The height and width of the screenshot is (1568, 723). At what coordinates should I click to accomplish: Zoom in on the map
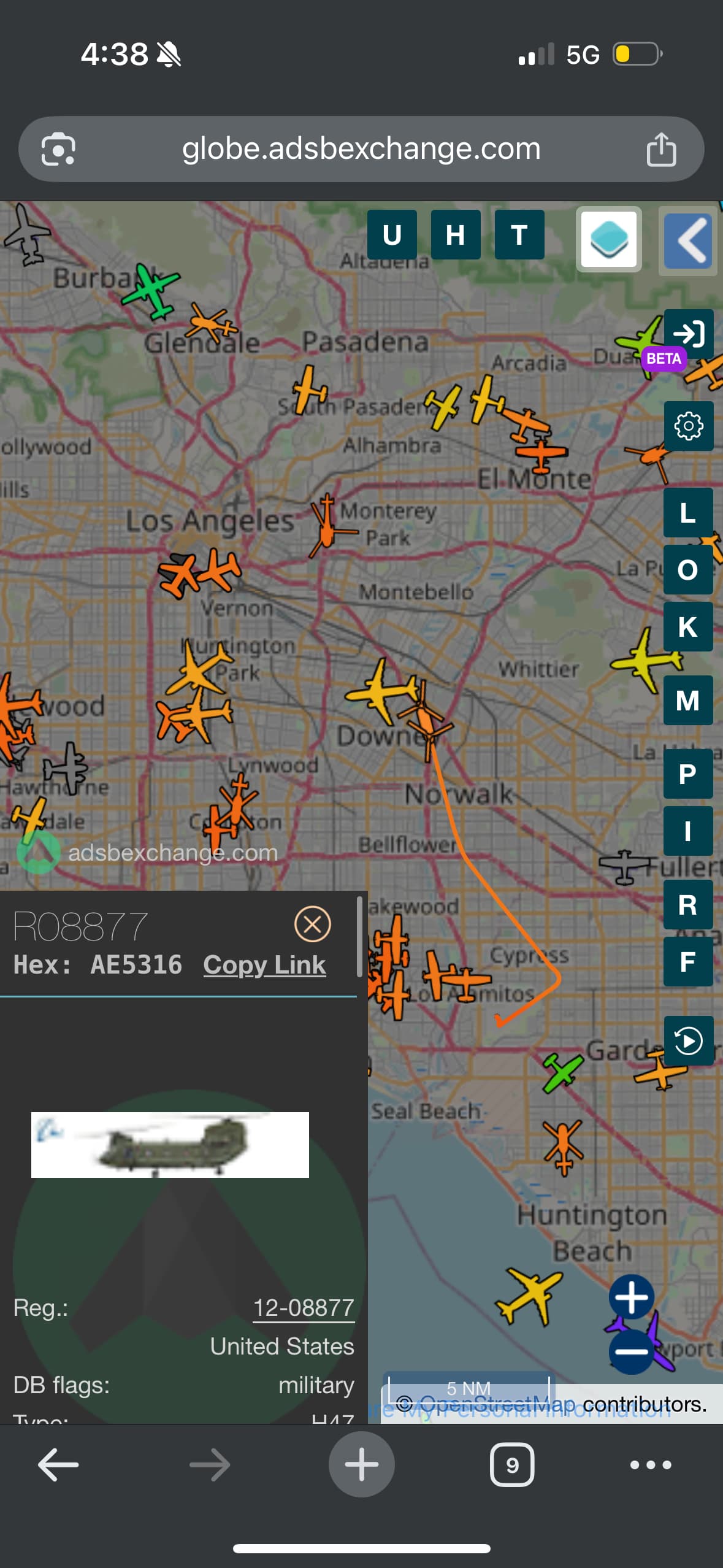click(x=631, y=1297)
